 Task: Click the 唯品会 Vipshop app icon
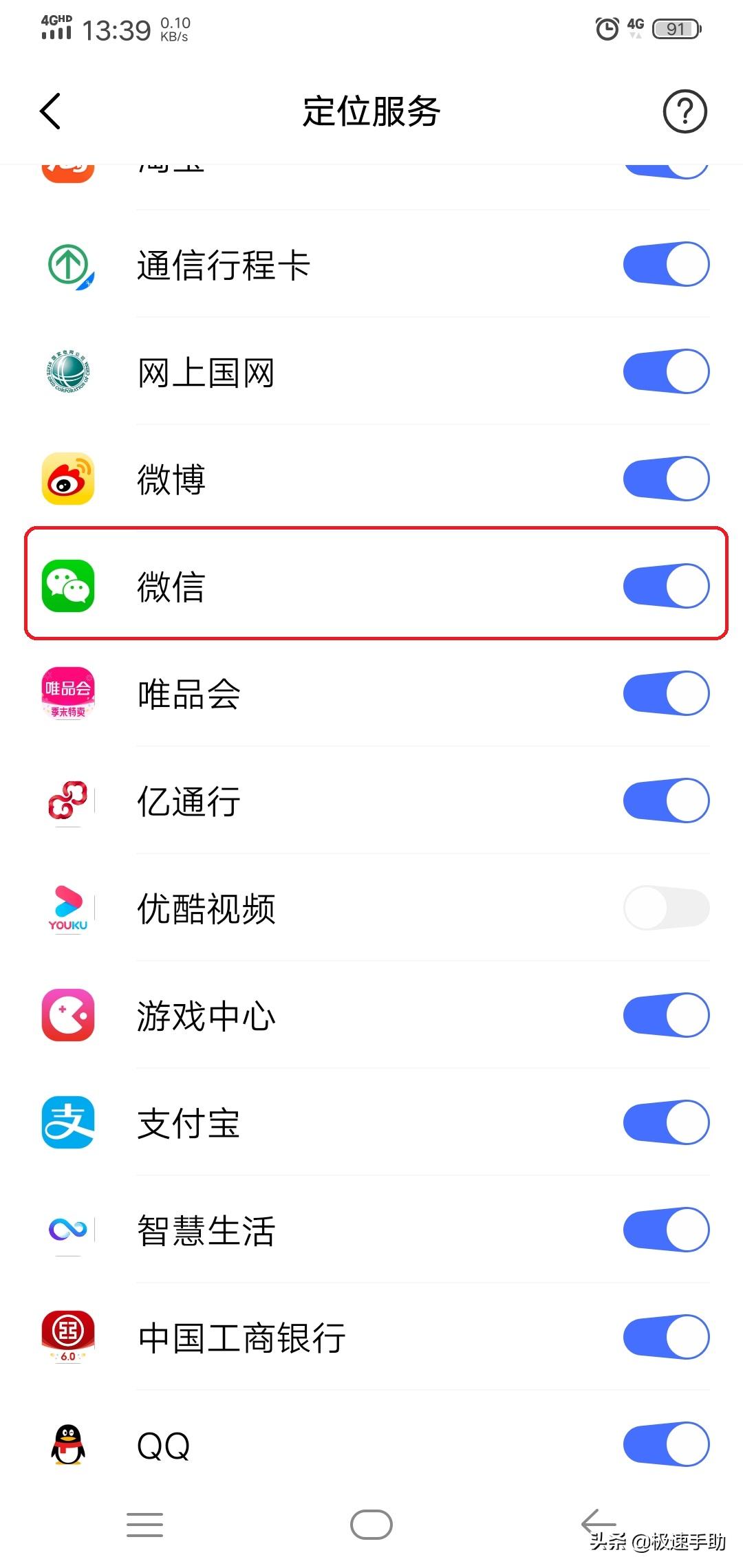[x=67, y=694]
